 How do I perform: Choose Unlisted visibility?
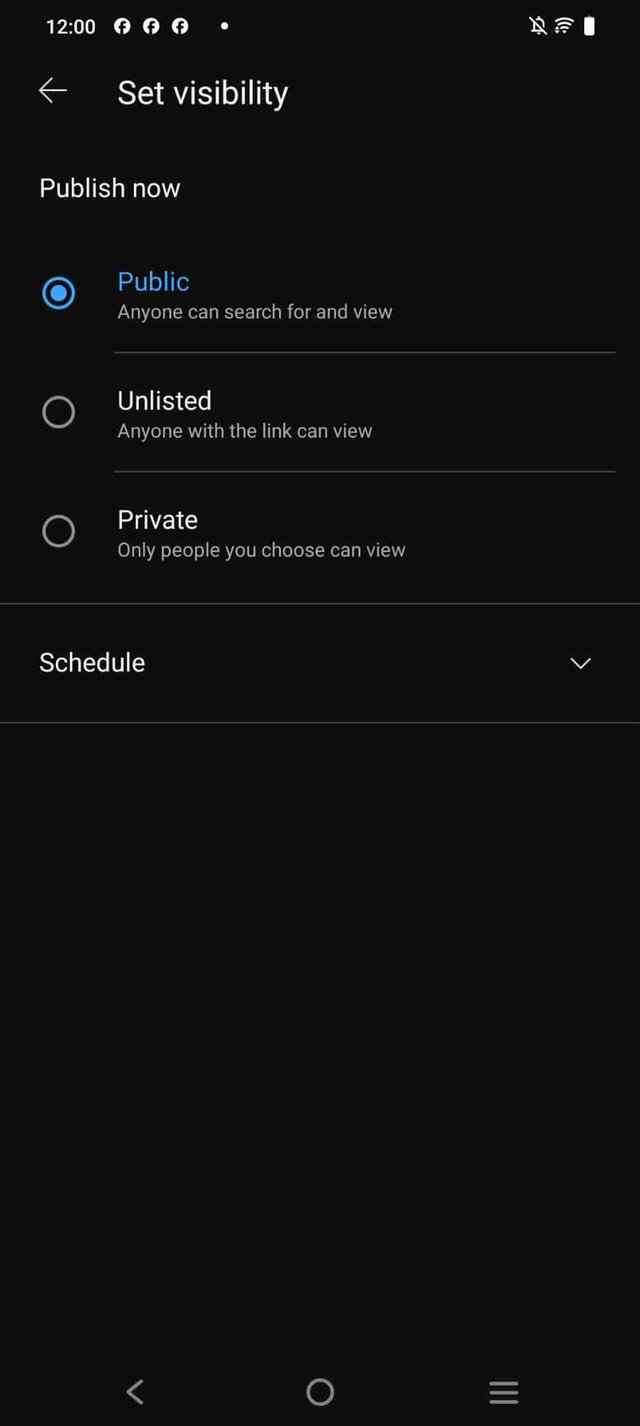click(x=59, y=412)
